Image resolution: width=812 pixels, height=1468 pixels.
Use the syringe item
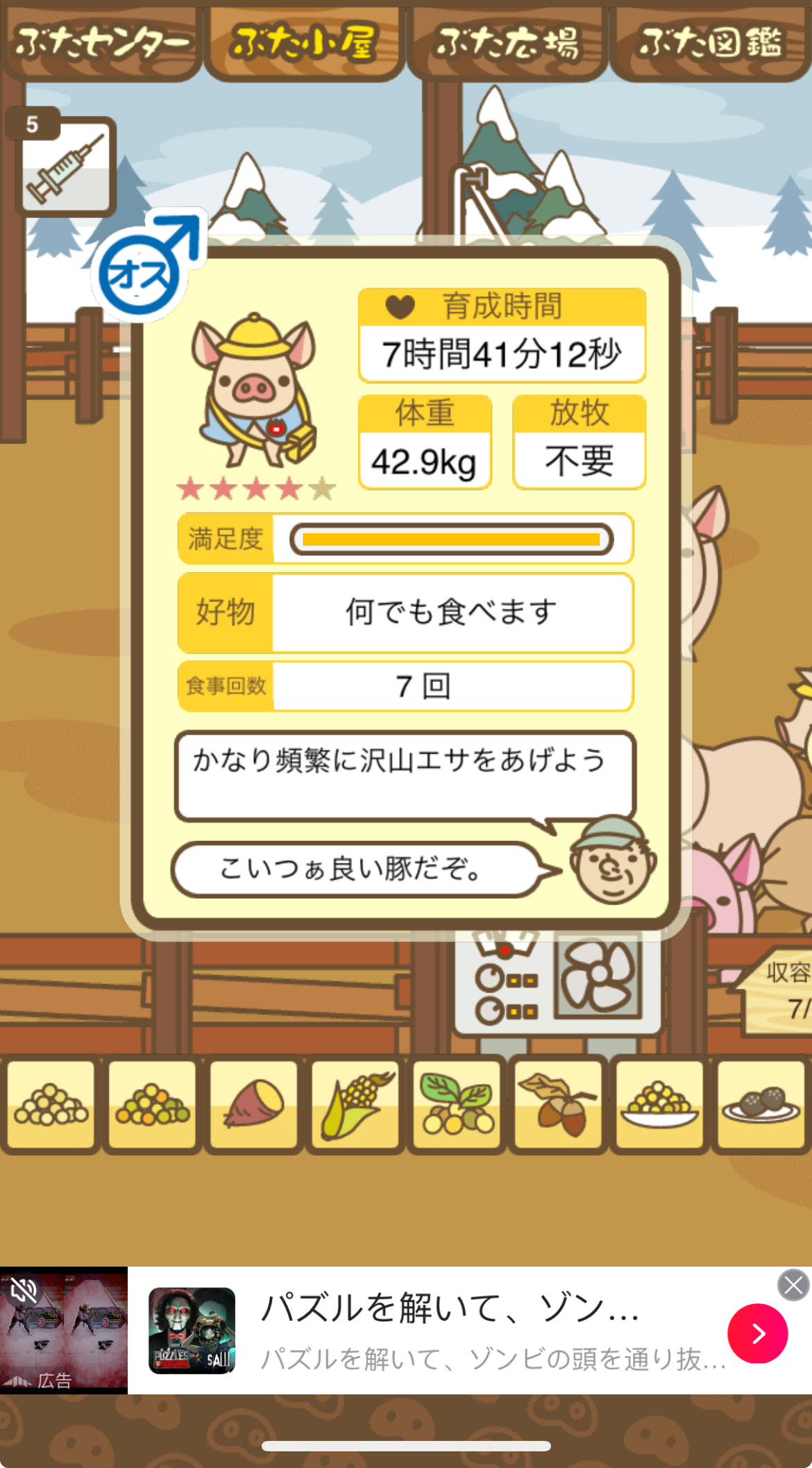(x=65, y=167)
